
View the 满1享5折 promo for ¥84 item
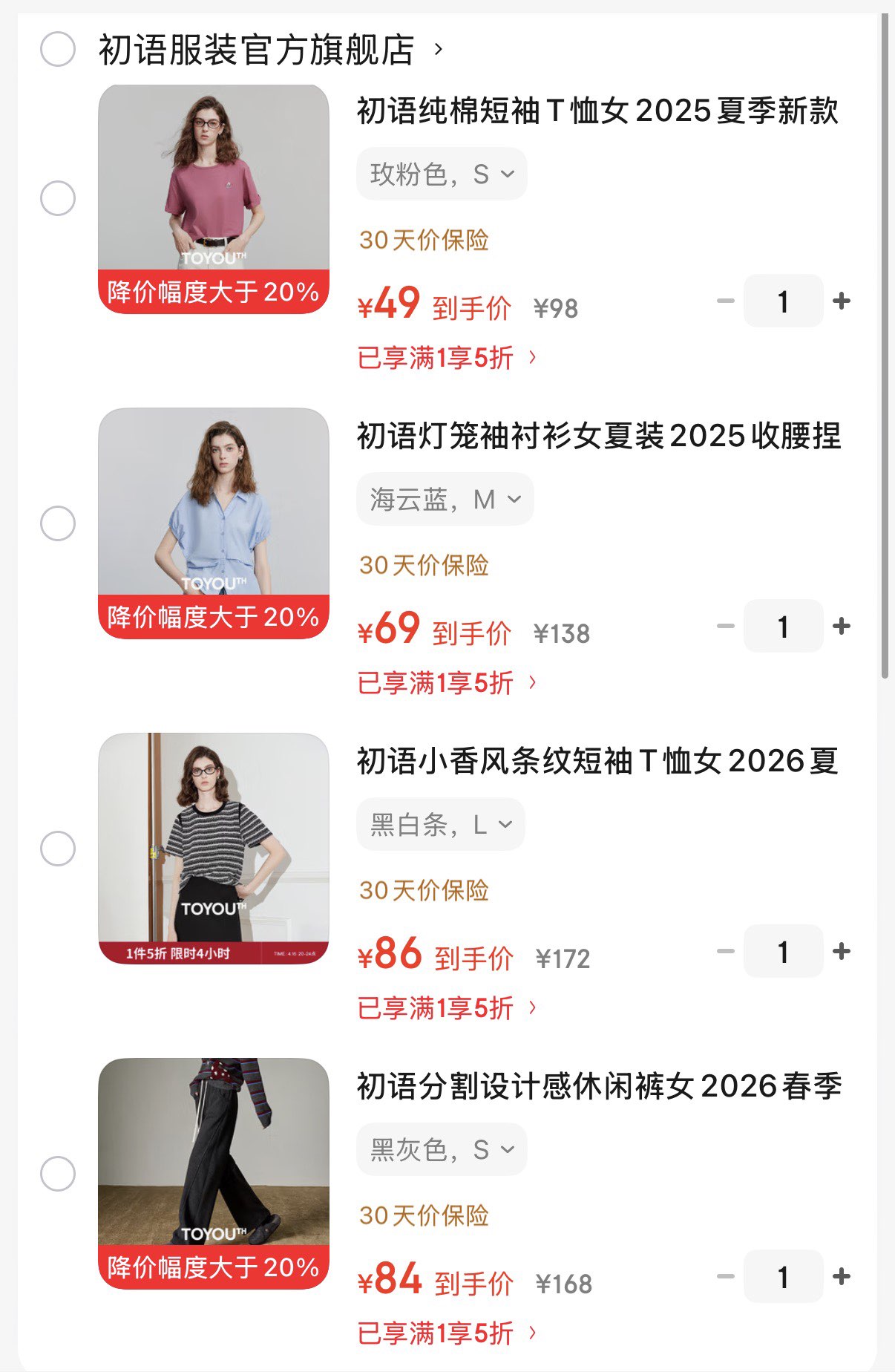[446, 1333]
